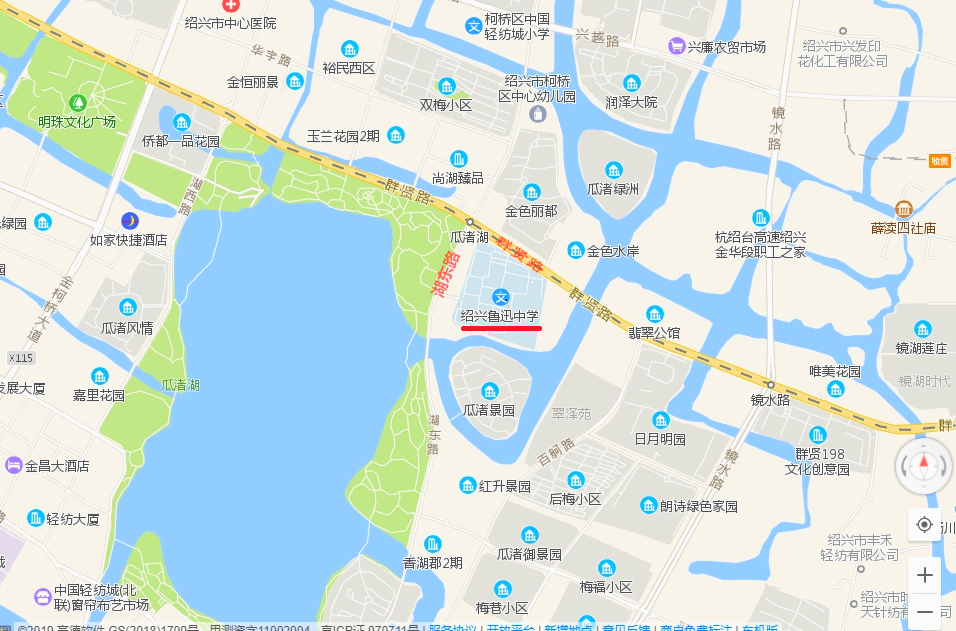Tap the 镜湖莲庄 residential marker
This screenshot has width=956, height=631.
click(921, 329)
